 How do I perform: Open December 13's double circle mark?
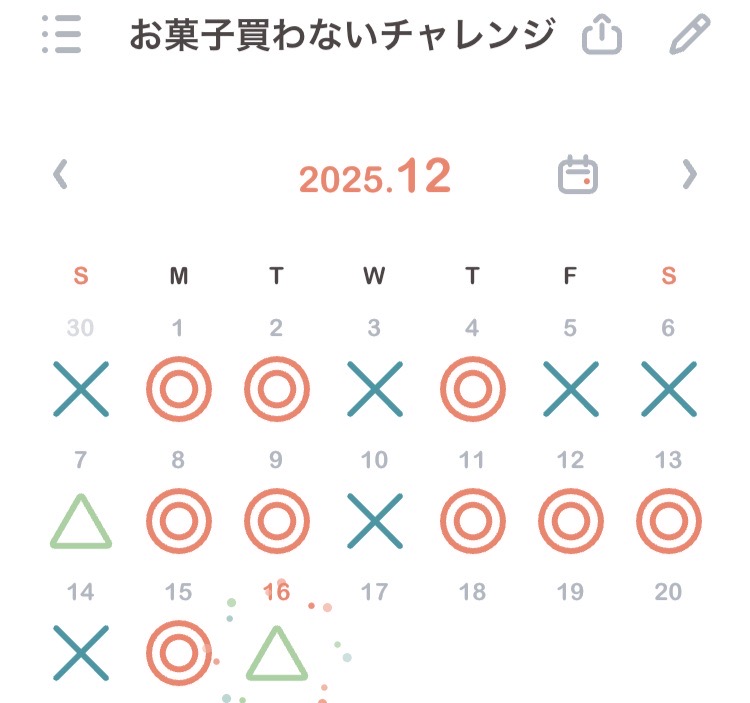668,522
